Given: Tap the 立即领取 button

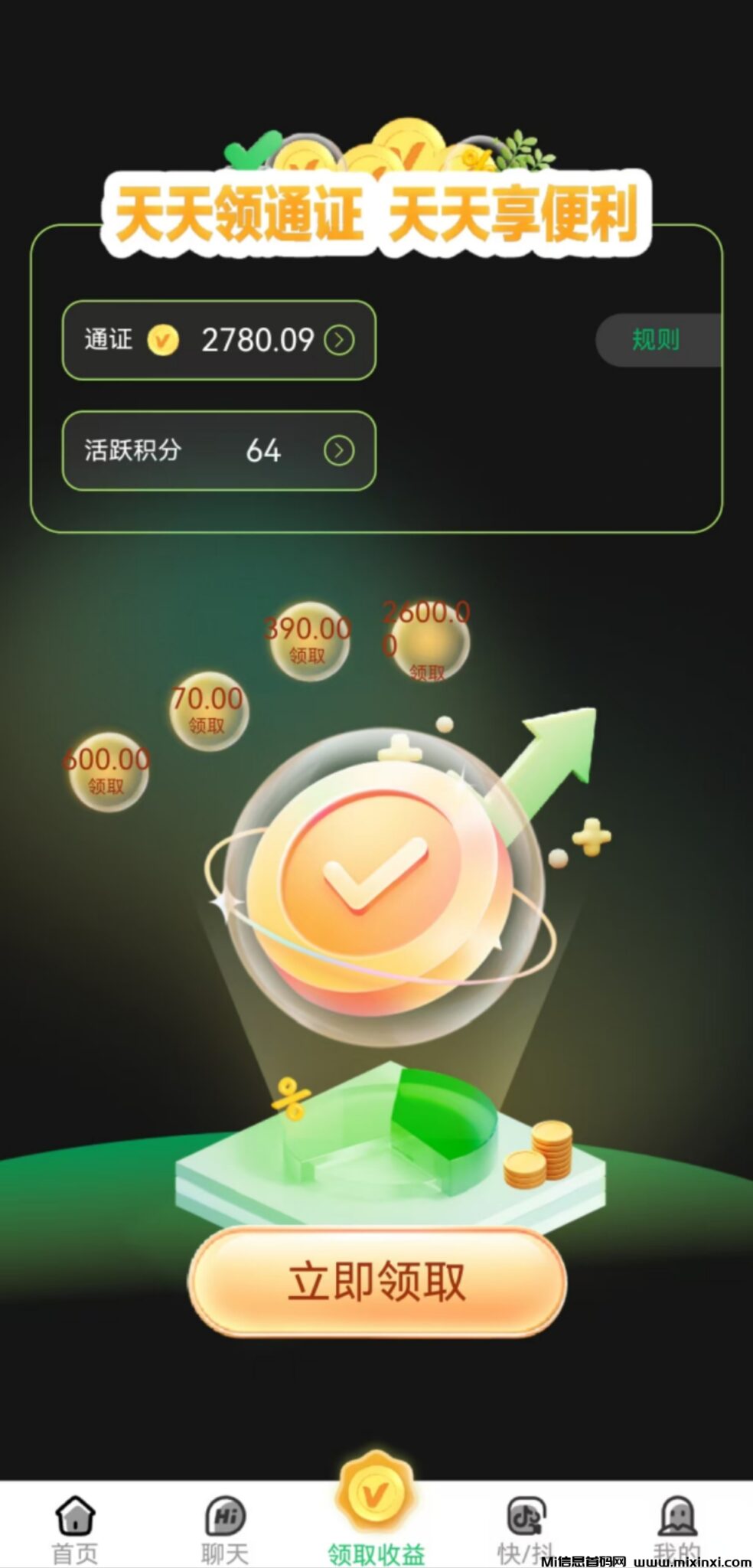Looking at the screenshot, I should click(x=376, y=1282).
